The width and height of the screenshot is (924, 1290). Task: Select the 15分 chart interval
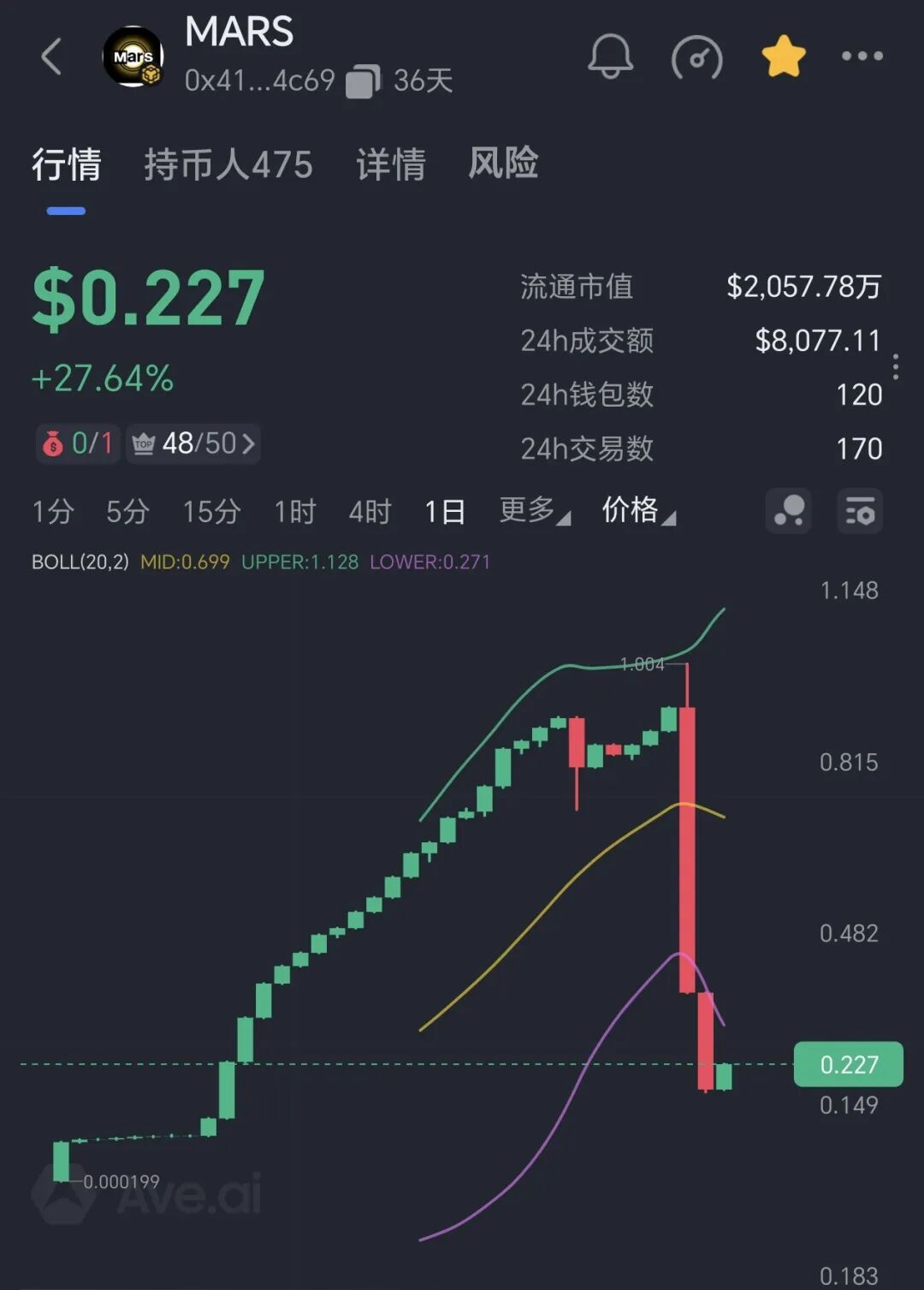click(211, 512)
